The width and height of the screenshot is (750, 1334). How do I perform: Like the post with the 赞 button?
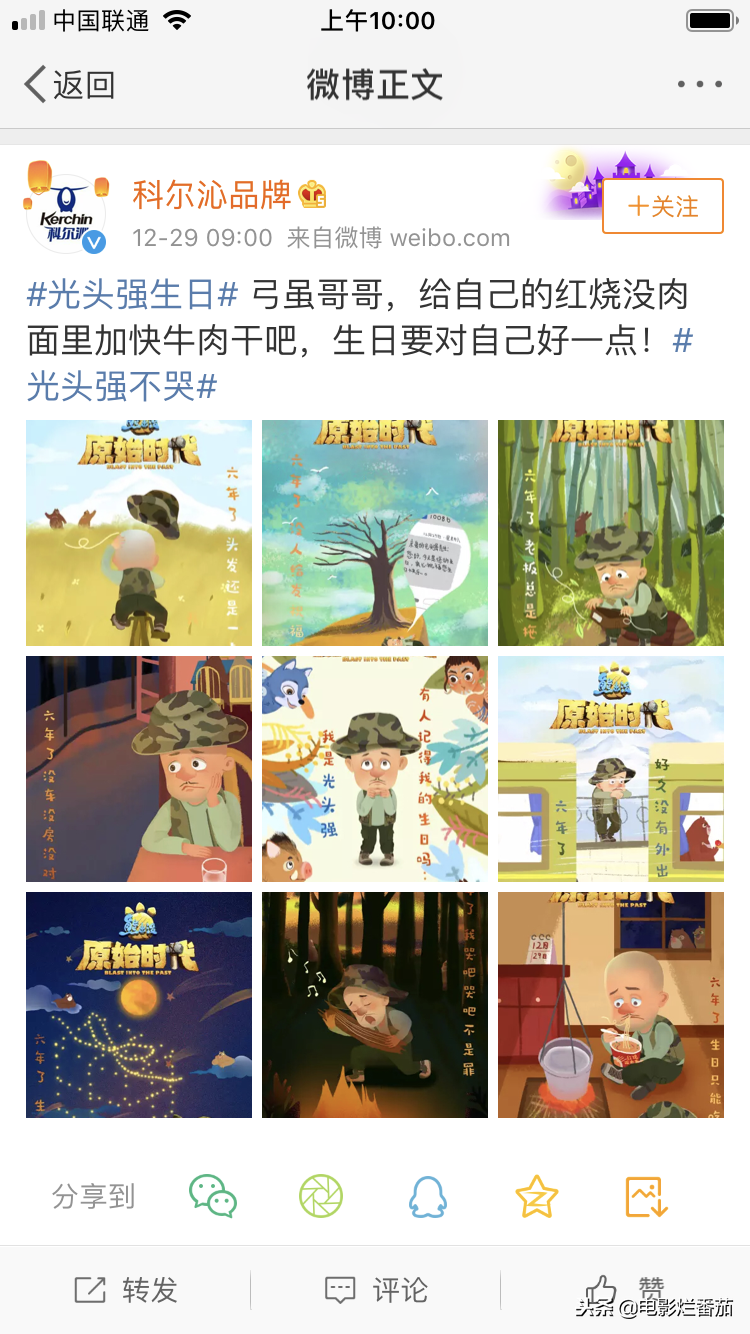click(625, 1290)
